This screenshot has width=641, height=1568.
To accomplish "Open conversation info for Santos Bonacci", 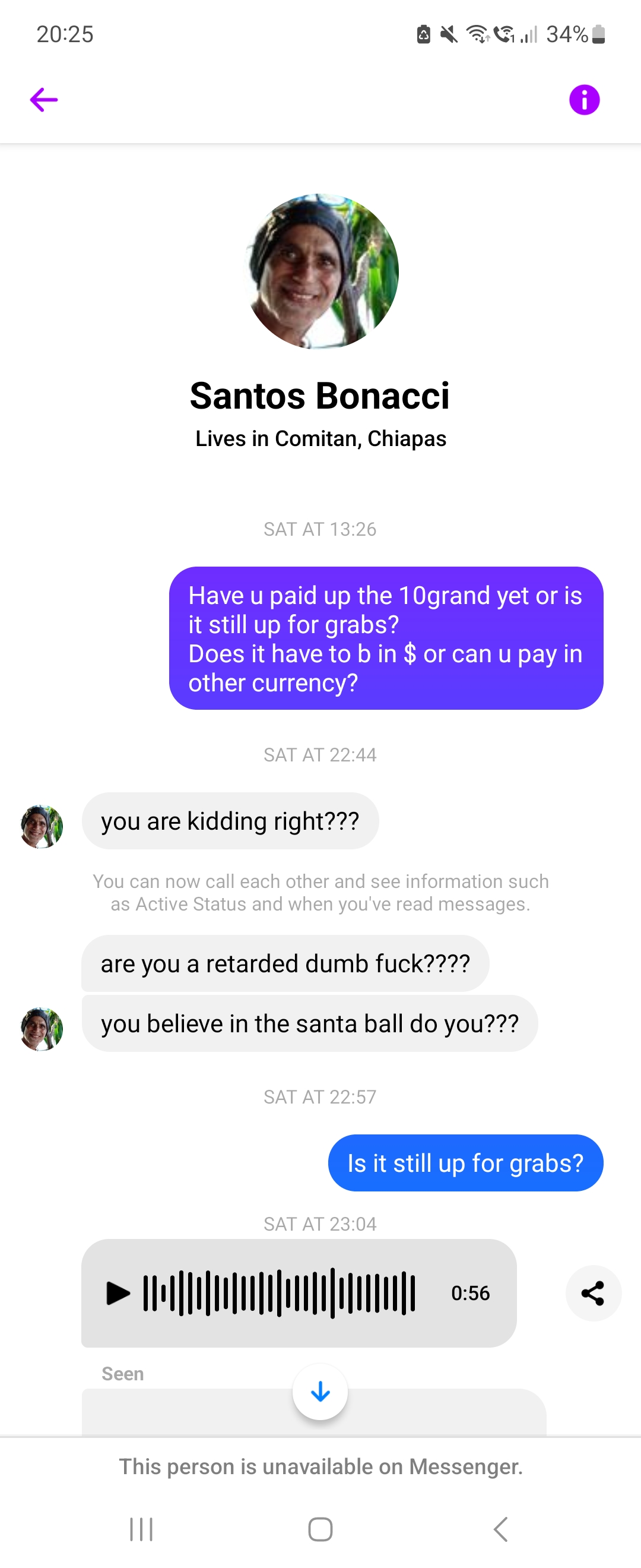I will pyautogui.click(x=584, y=100).
